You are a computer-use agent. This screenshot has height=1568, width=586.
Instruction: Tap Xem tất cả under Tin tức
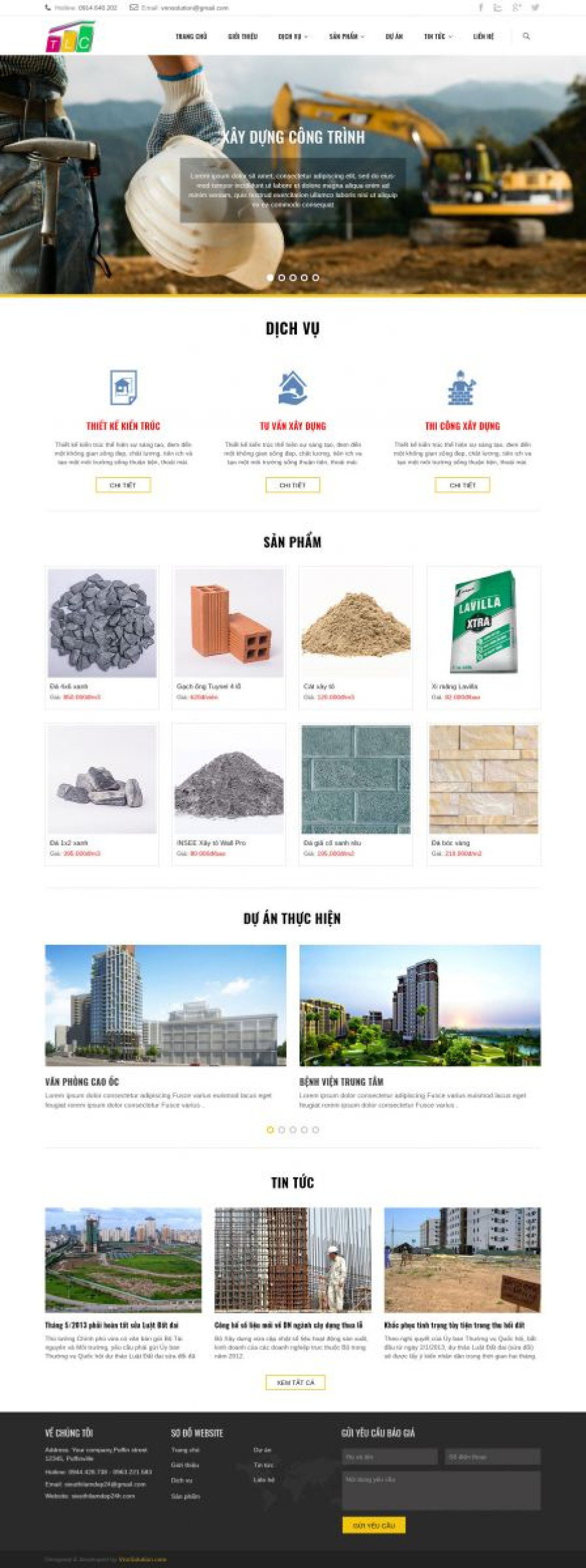[295, 1381]
